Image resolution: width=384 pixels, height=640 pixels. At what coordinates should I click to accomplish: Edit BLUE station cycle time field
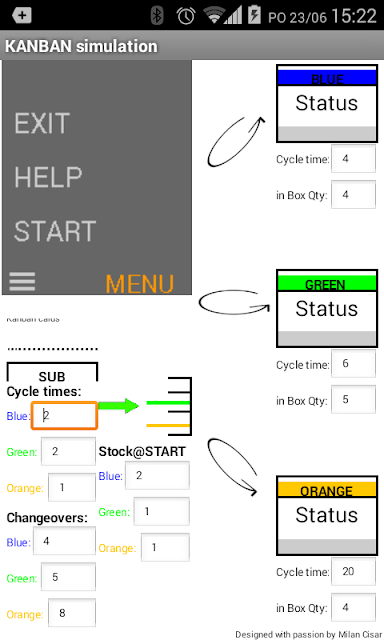353,159
